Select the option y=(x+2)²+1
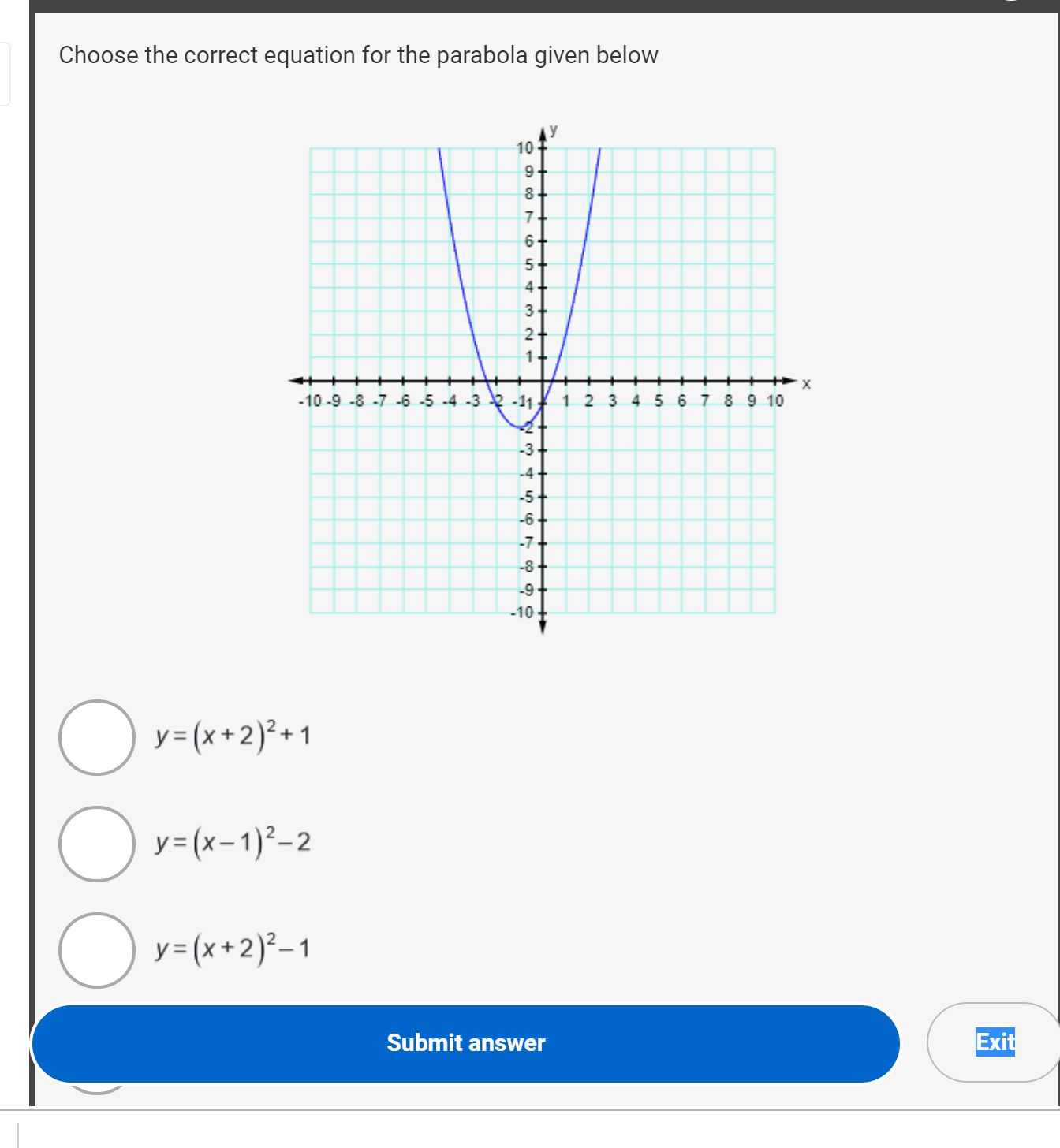Image resolution: width=1060 pixels, height=1148 pixels. coord(97,737)
